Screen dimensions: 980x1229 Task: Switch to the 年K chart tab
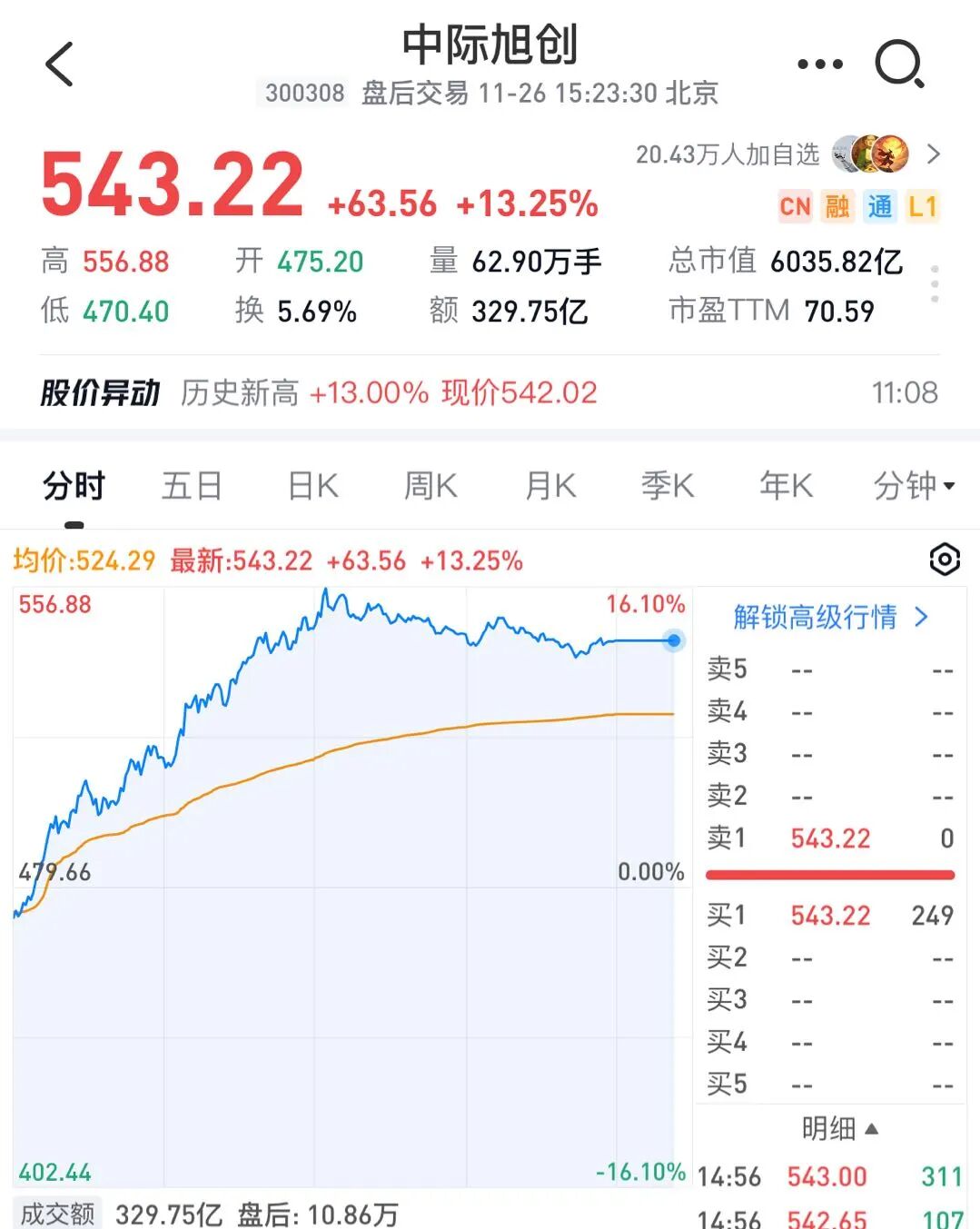[x=786, y=486]
